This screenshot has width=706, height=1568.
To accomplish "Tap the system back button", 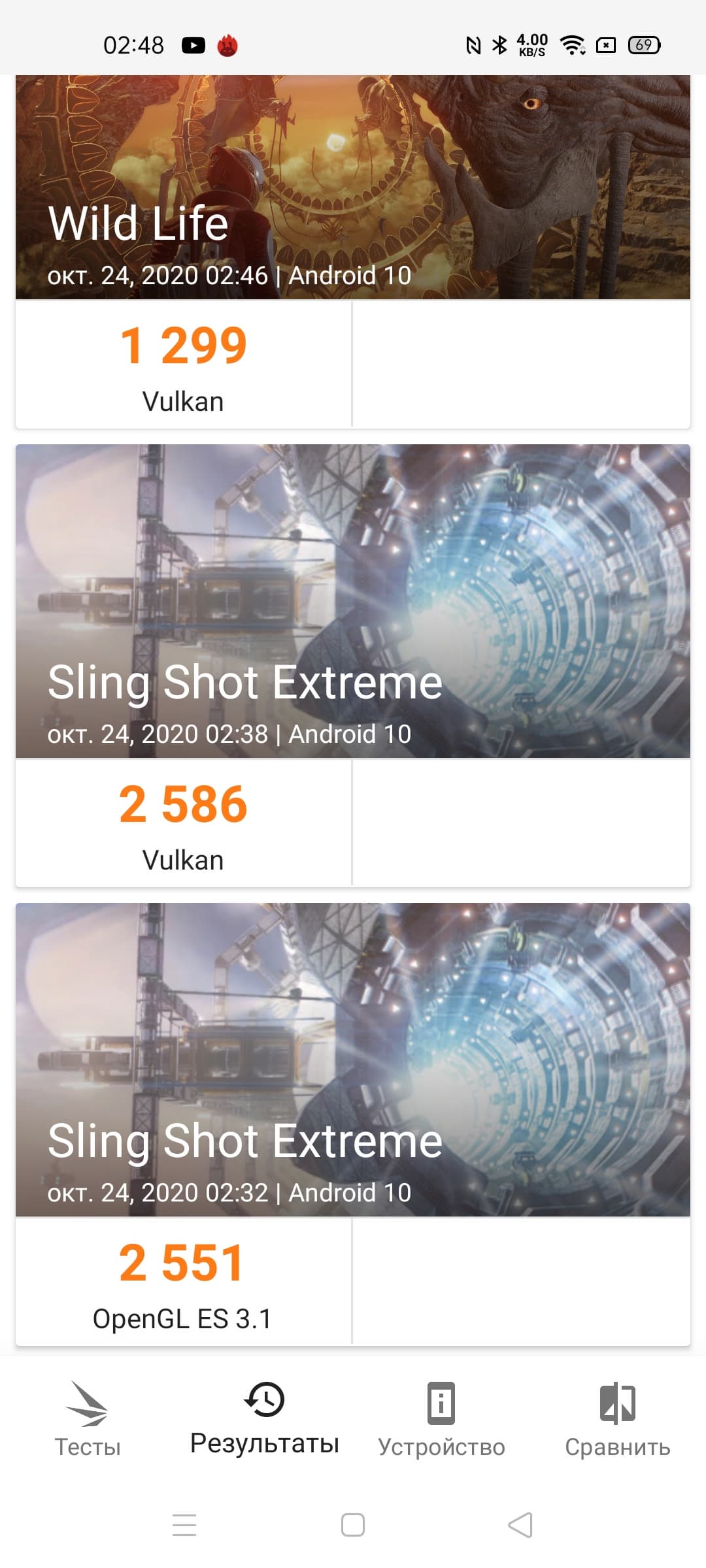I will pyautogui.click(x=520, y=1526).
